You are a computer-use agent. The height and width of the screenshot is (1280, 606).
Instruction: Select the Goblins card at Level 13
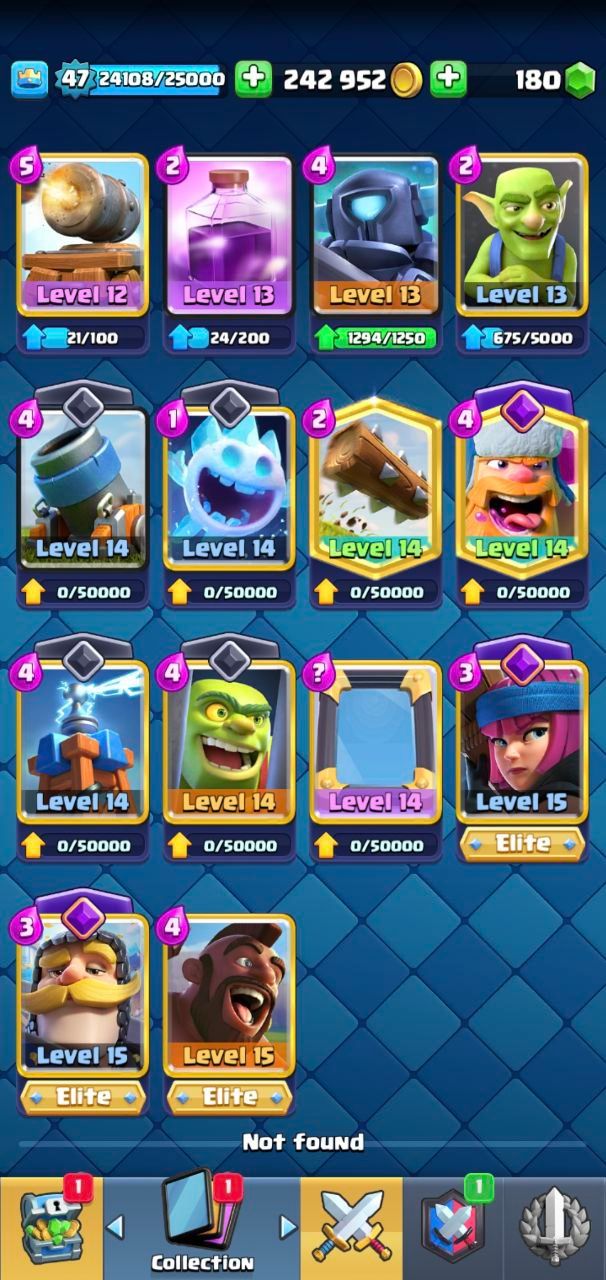coord(522,235)
